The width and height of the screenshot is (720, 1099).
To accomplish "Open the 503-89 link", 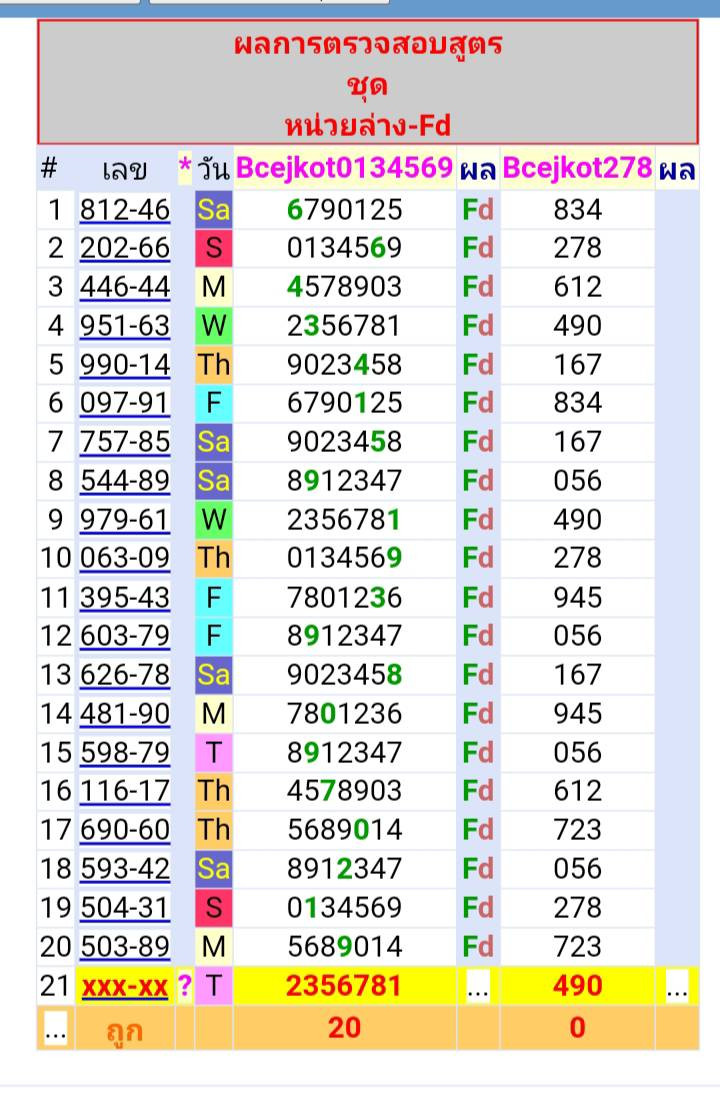I will coord(125,946).
